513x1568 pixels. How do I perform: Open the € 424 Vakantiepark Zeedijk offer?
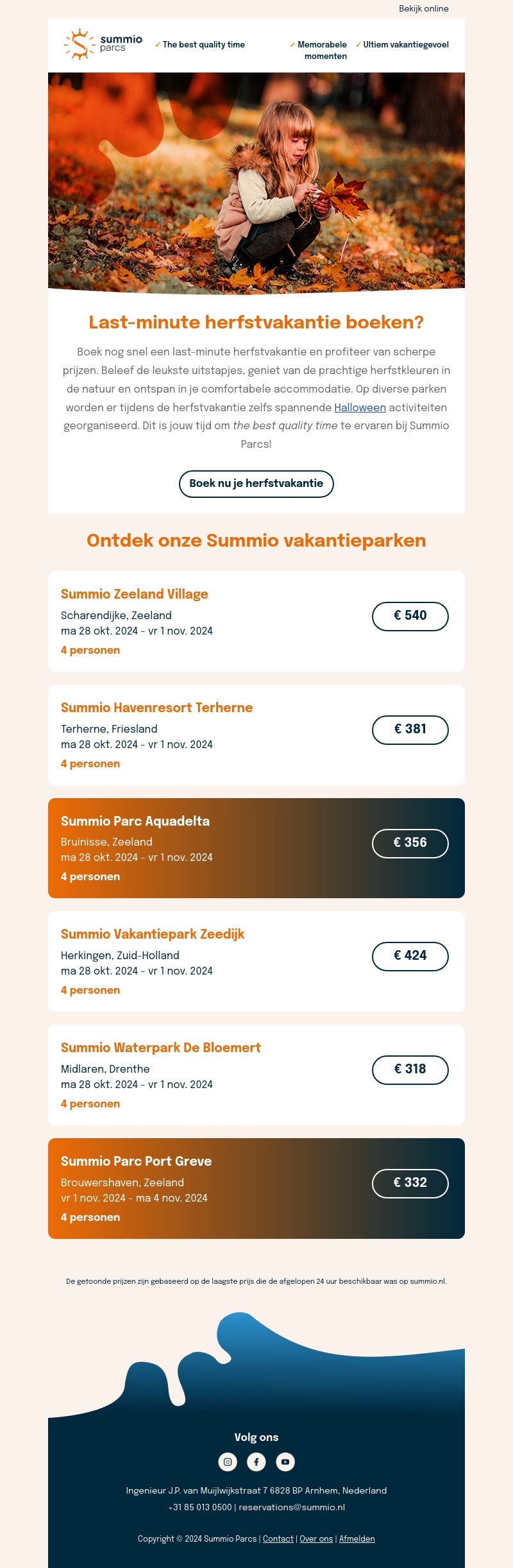tap(410, 956)
